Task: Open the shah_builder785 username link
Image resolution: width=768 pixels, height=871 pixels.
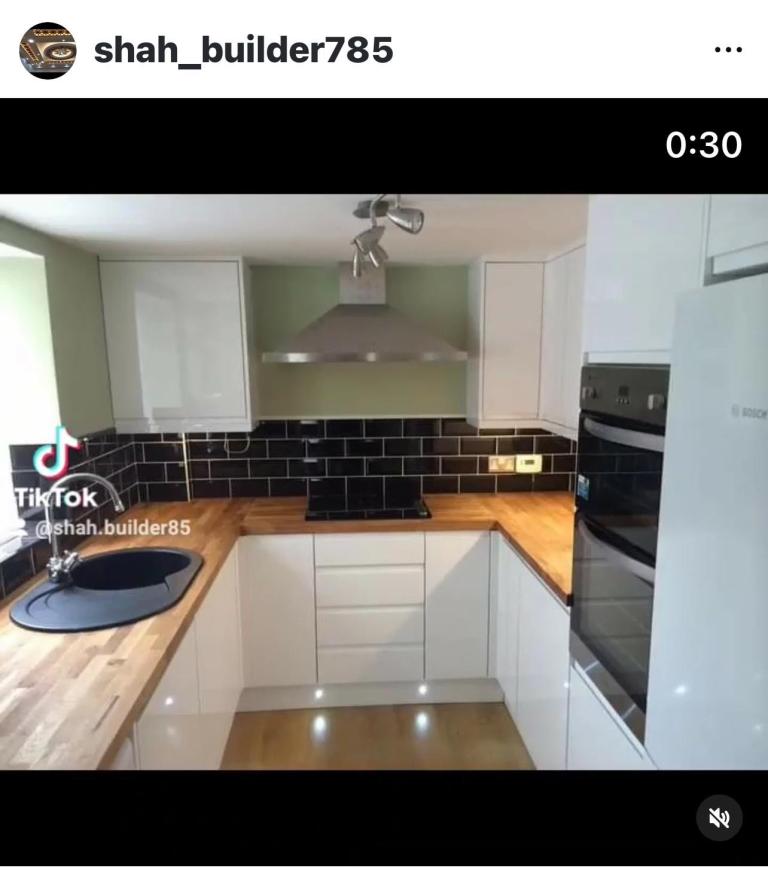Action: [x=243, y=50]
